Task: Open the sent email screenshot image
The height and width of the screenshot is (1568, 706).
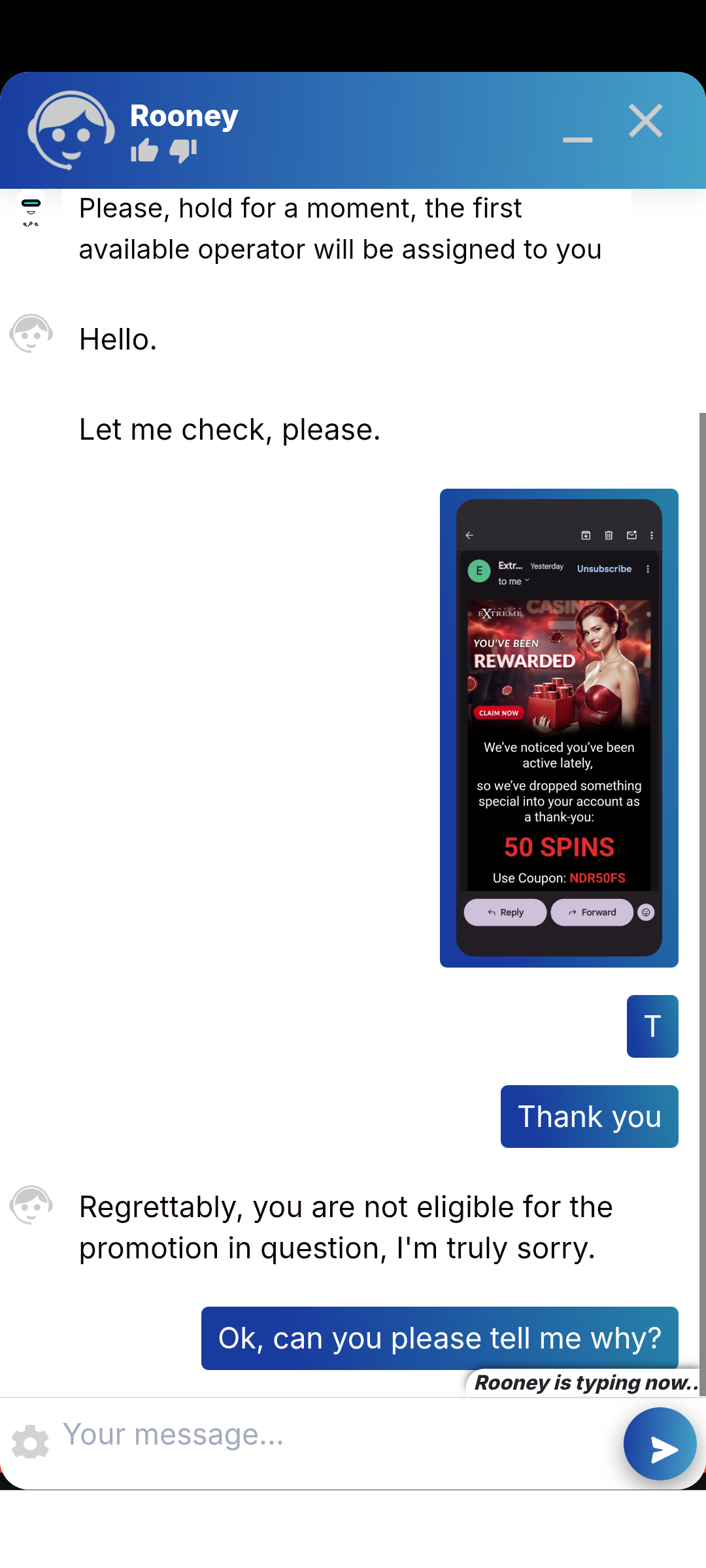Action: 559,727
